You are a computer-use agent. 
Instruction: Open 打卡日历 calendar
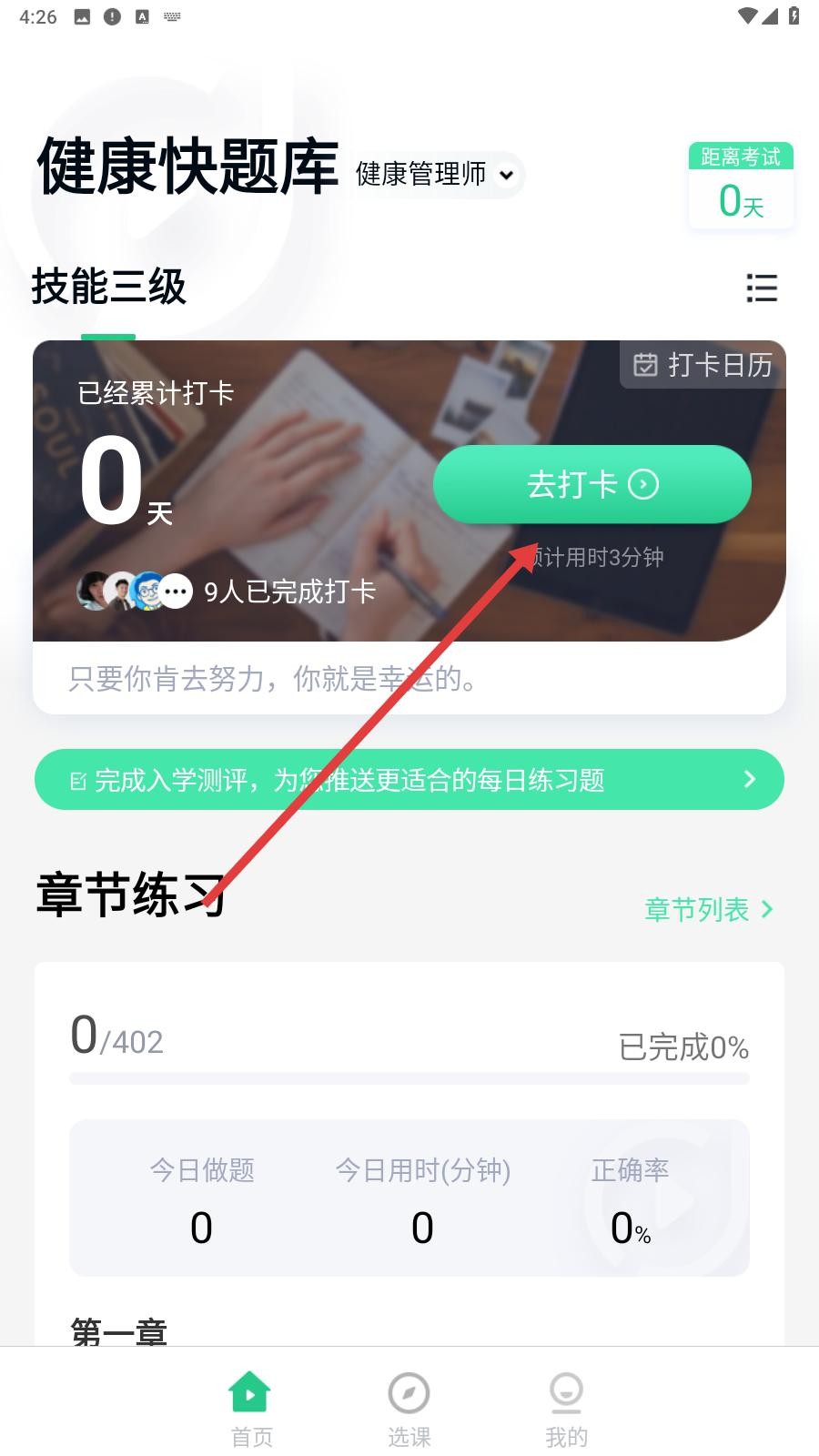tap(703, 365)
